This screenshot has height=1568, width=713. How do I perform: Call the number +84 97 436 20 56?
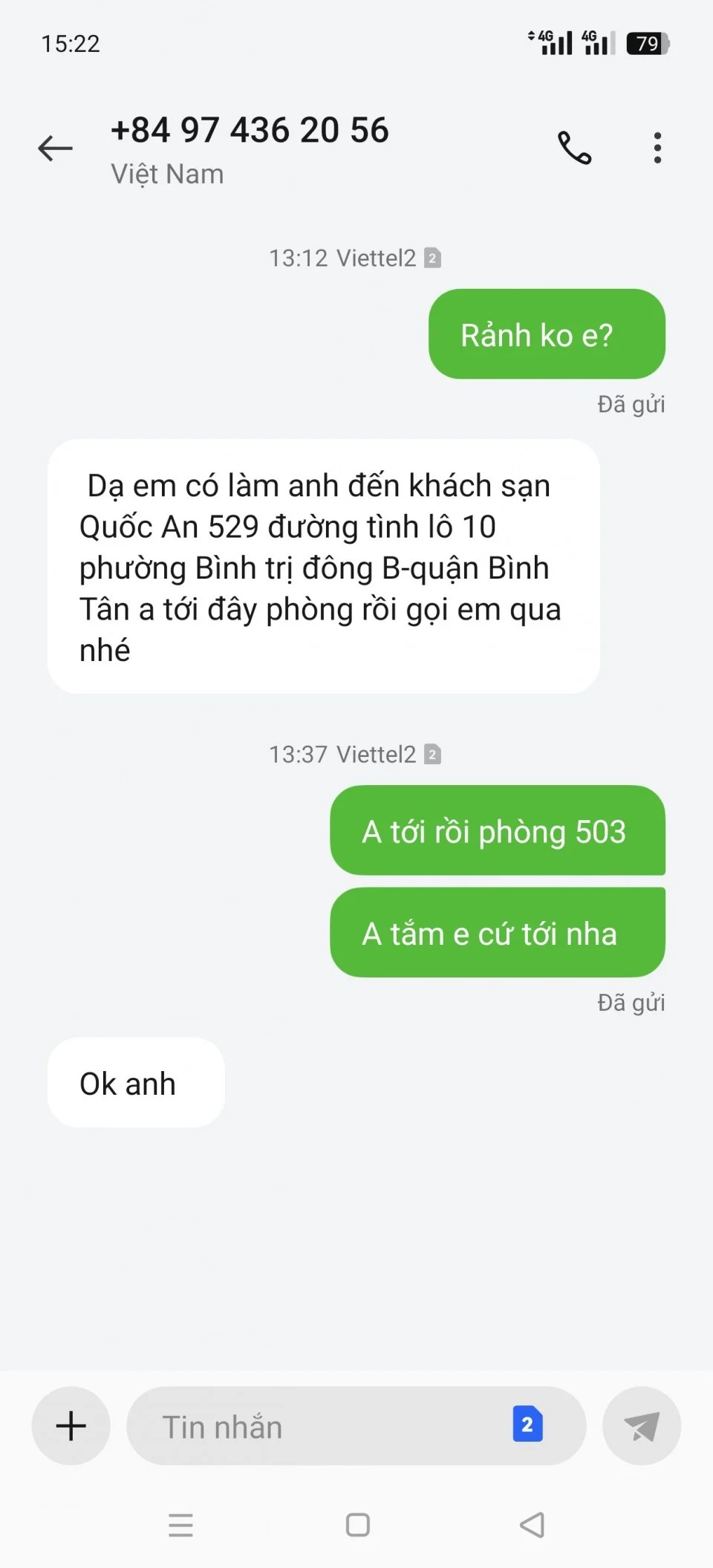click(574, 148)
